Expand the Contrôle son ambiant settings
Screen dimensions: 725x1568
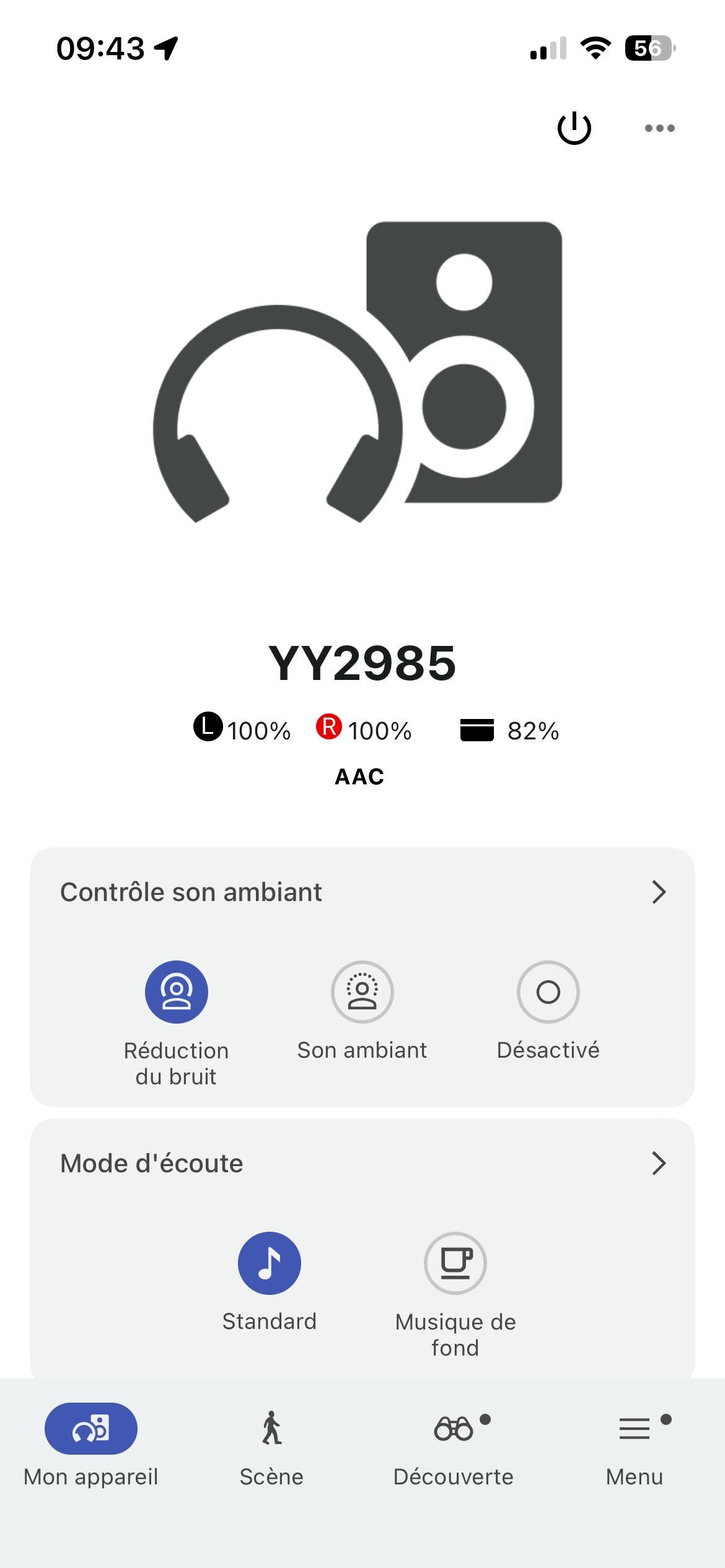click(x=659, y=892)
